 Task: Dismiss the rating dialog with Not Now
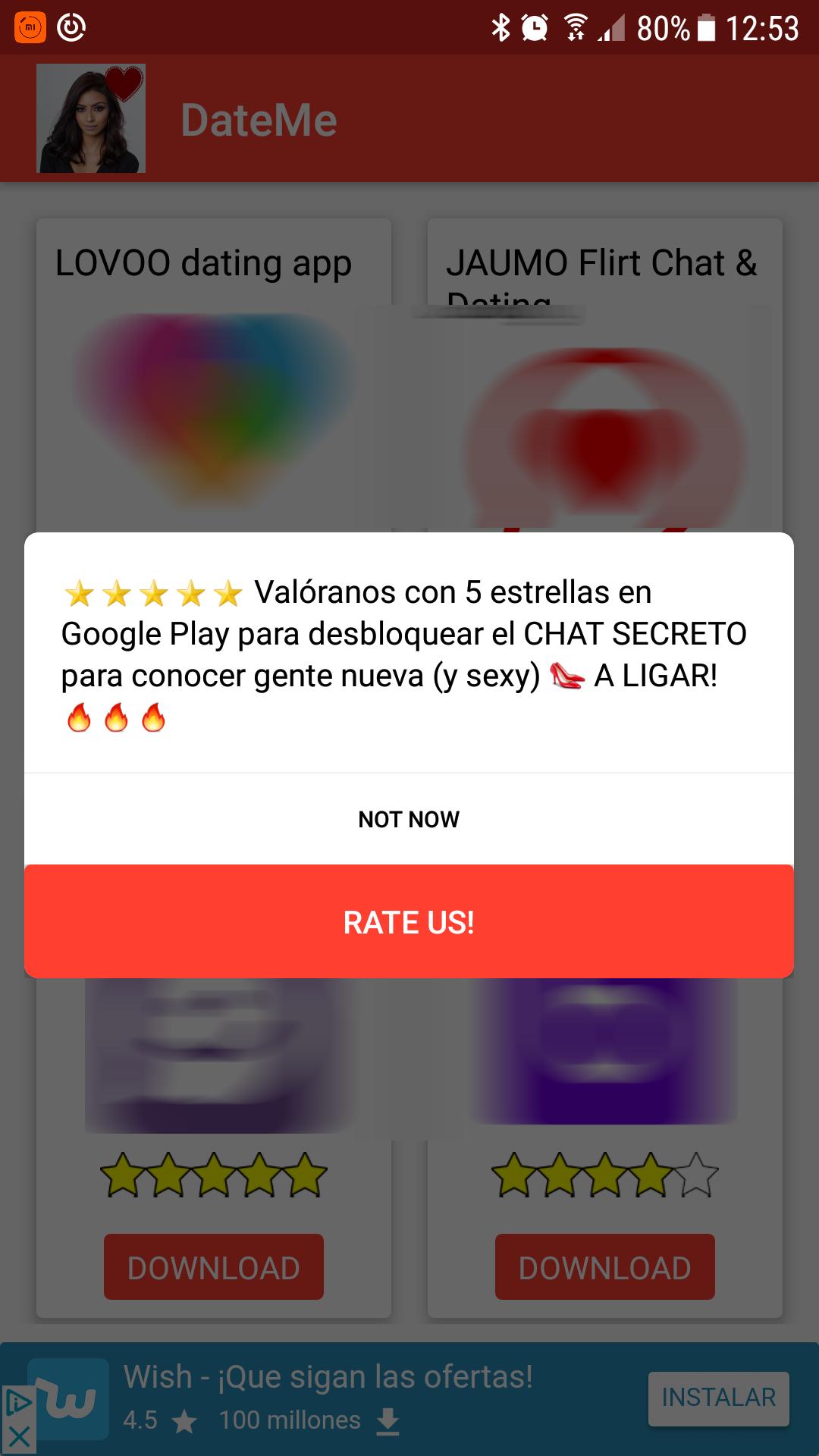[x=409, y=819]
